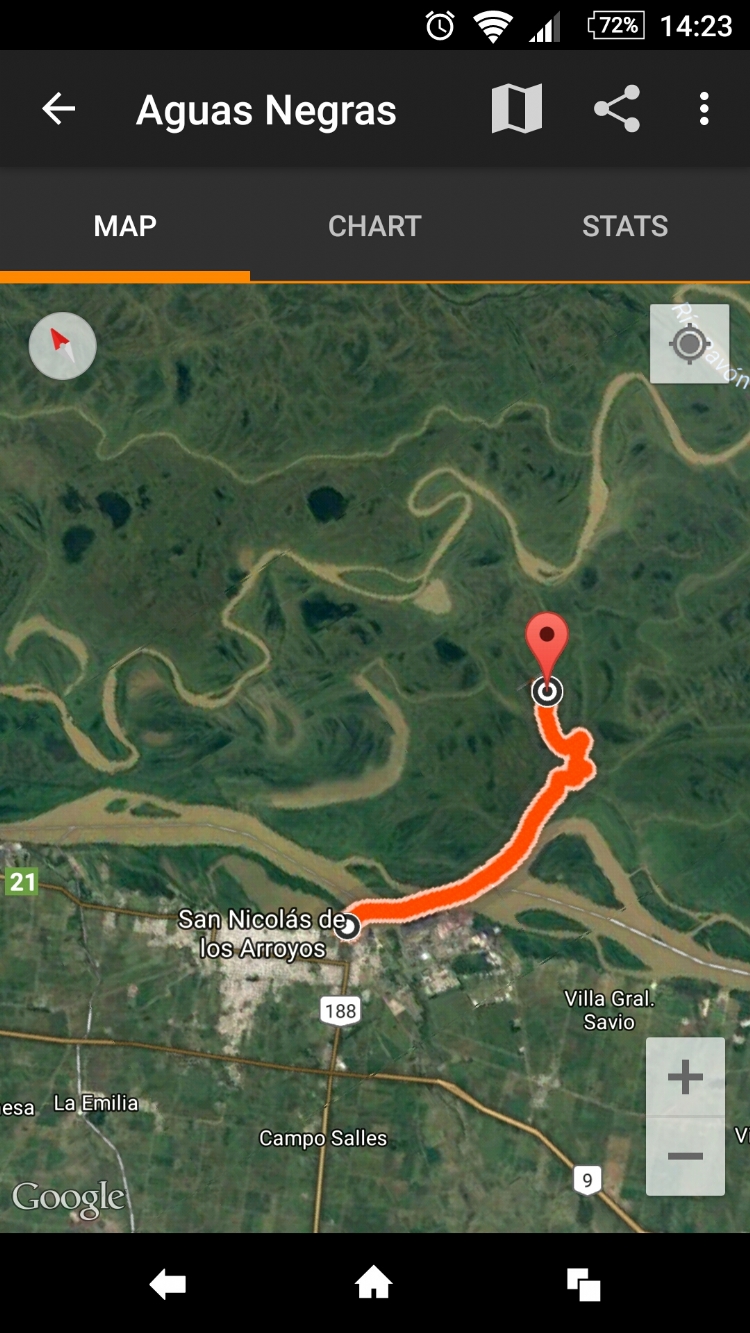The image size is (750, 1333).
Task: Switch to the STATS tab
Action: (624, 226)
